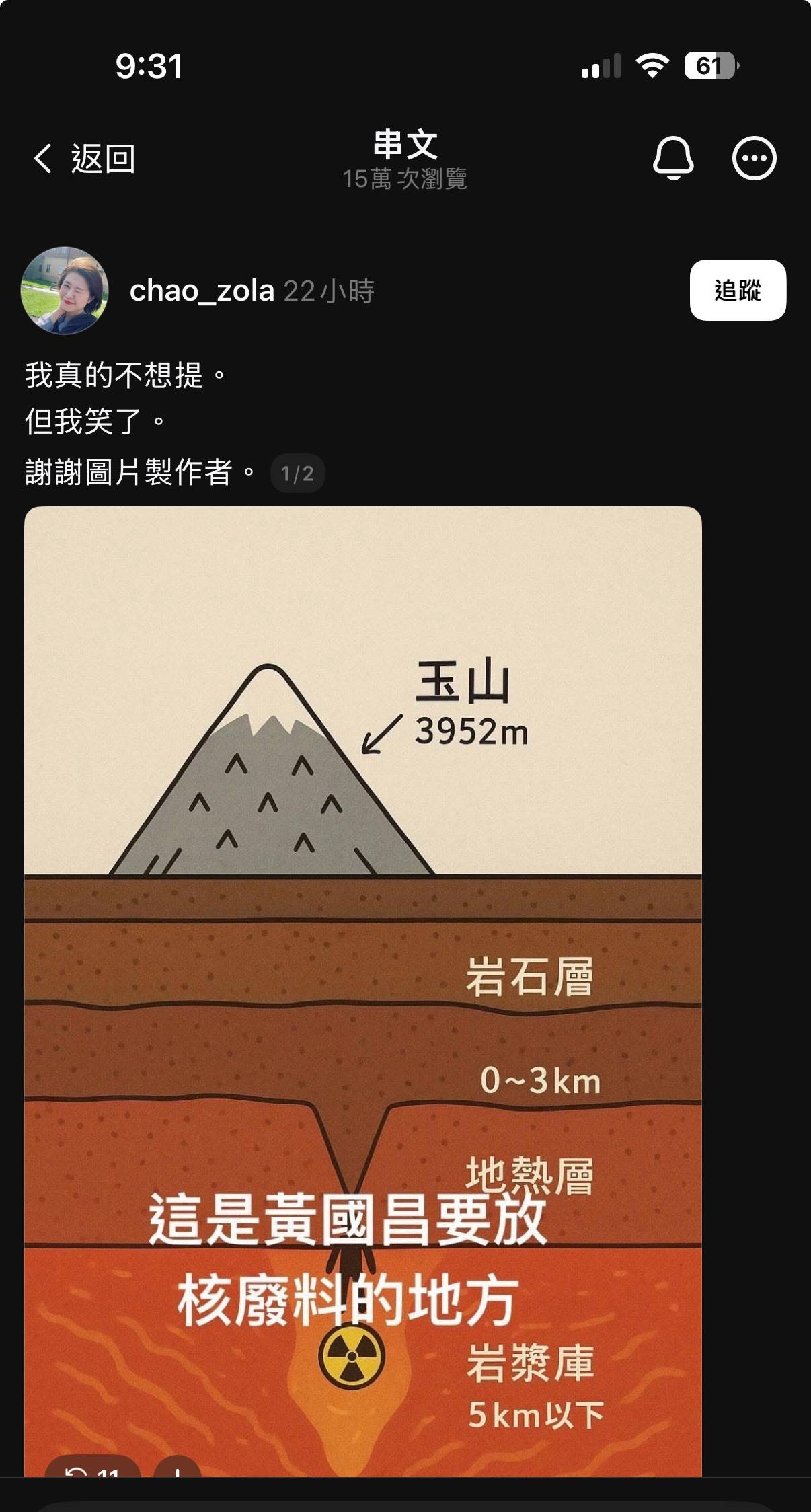Go back with the 返回 arrow
811x1512 pixels.
[x=83, y=159]
